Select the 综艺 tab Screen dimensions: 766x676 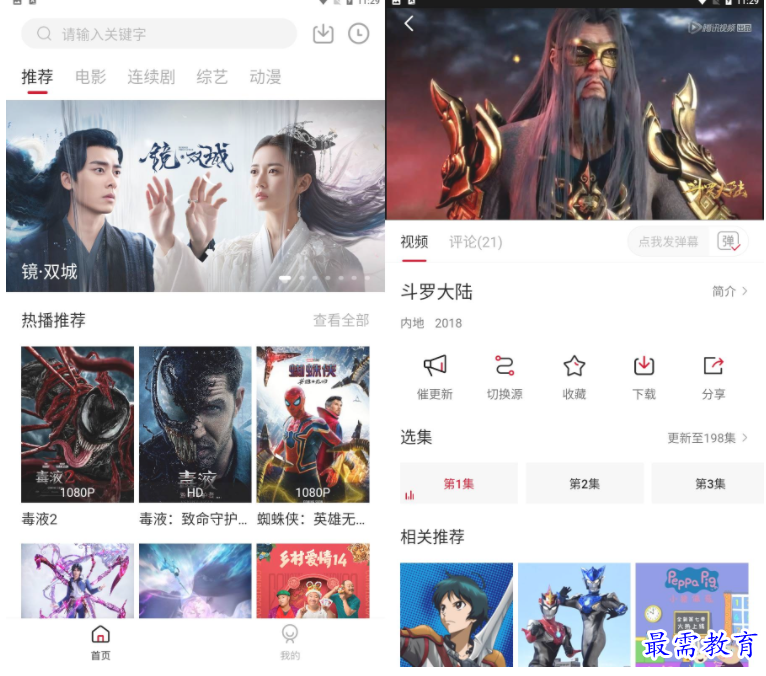tap(212, 77)
